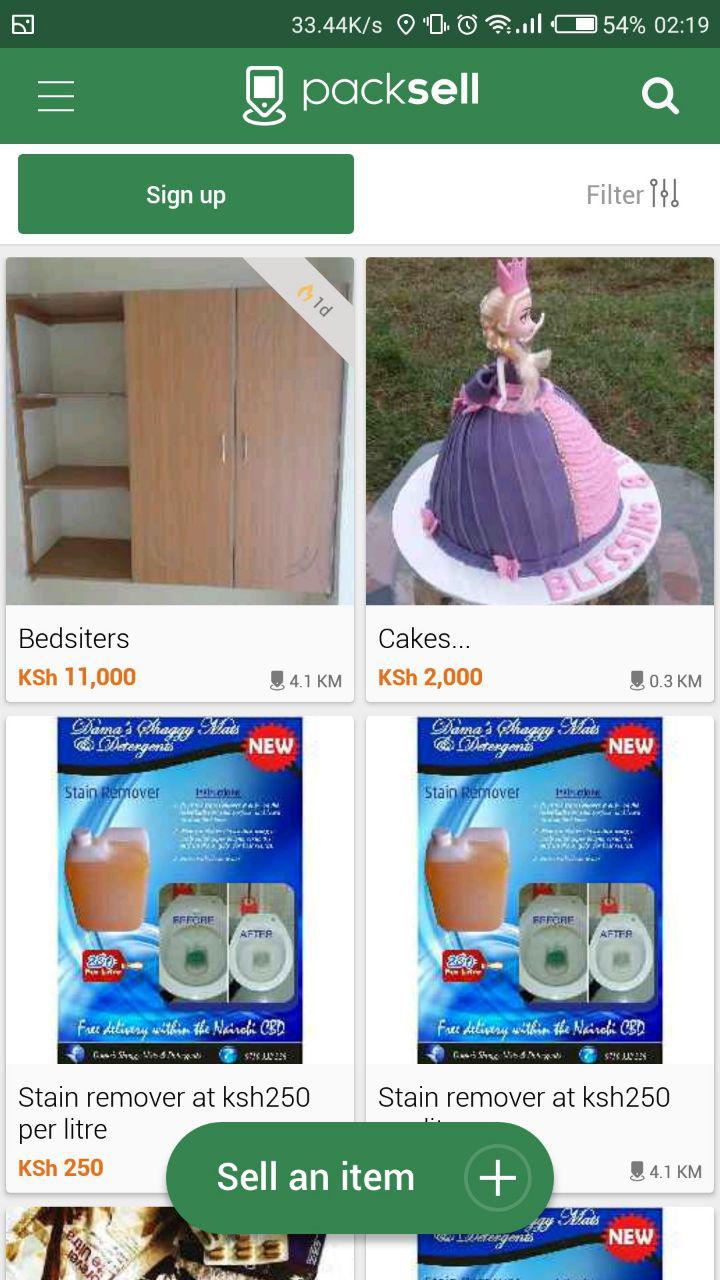Viewport: 720px width, 1280px height.
Task: View the Cakes listing
Action: [x=540, y=480]
